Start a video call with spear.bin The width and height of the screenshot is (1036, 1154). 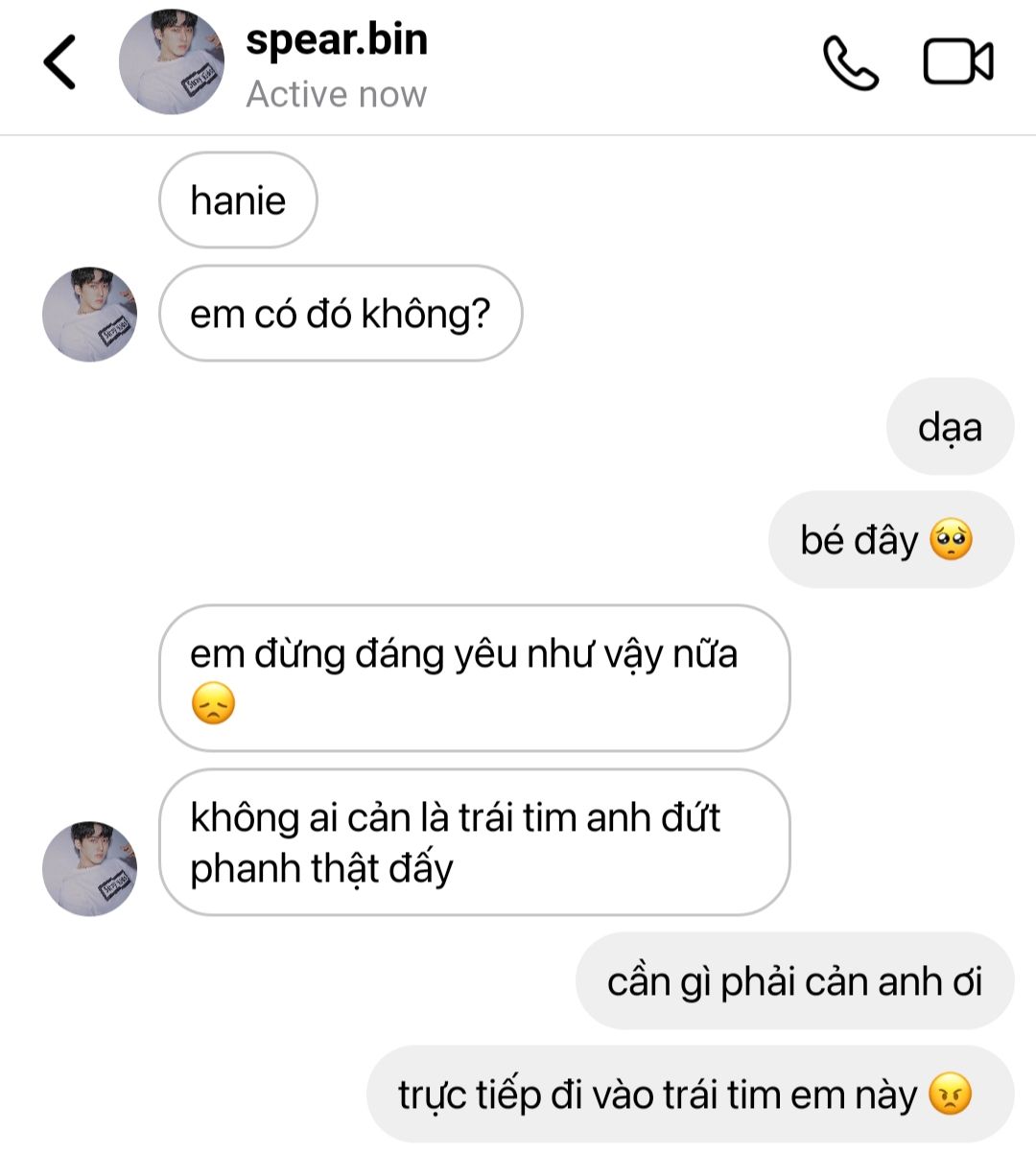click(x=957, y=63)
